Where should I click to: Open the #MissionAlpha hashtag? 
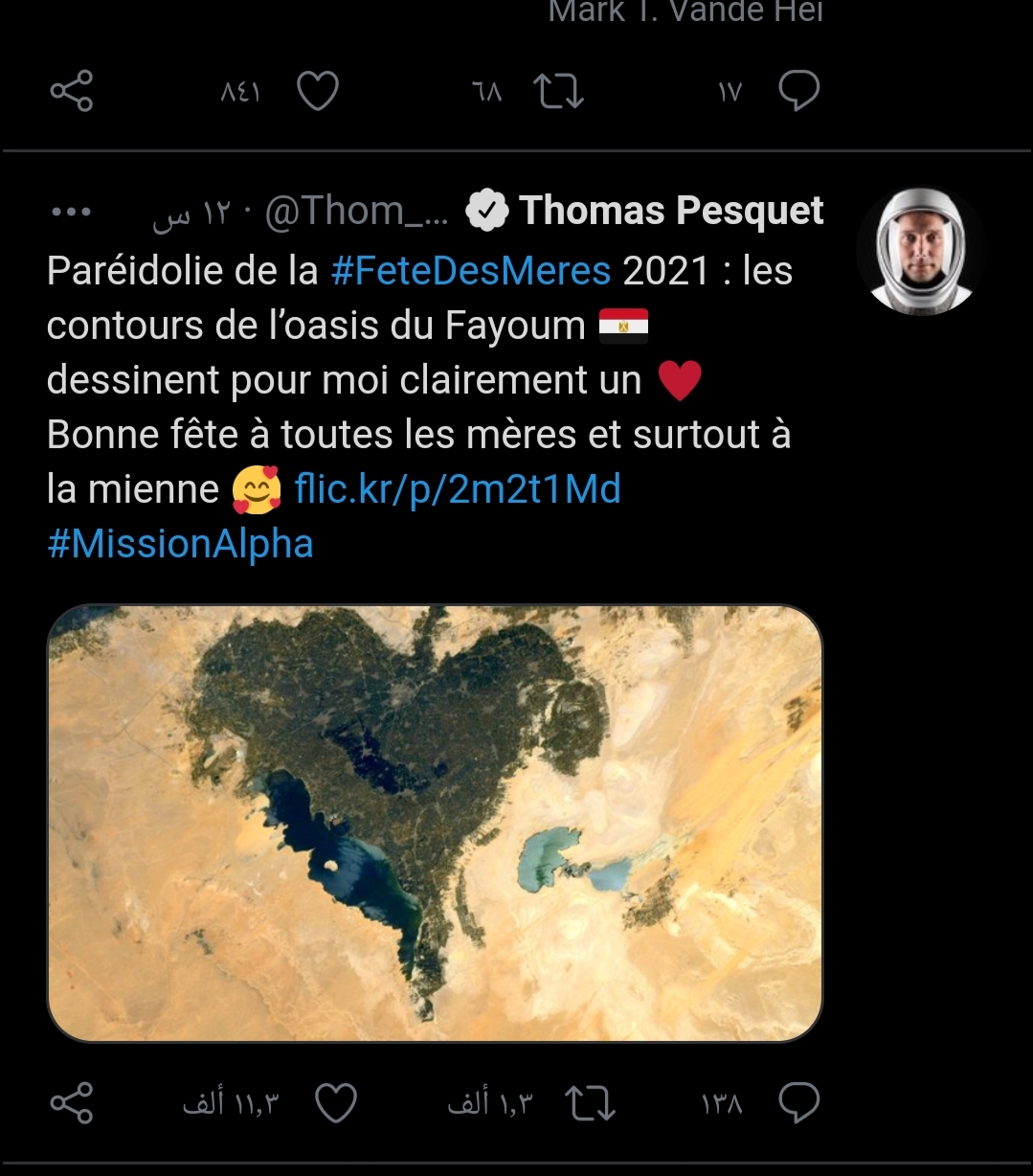[x=180, y=544]
